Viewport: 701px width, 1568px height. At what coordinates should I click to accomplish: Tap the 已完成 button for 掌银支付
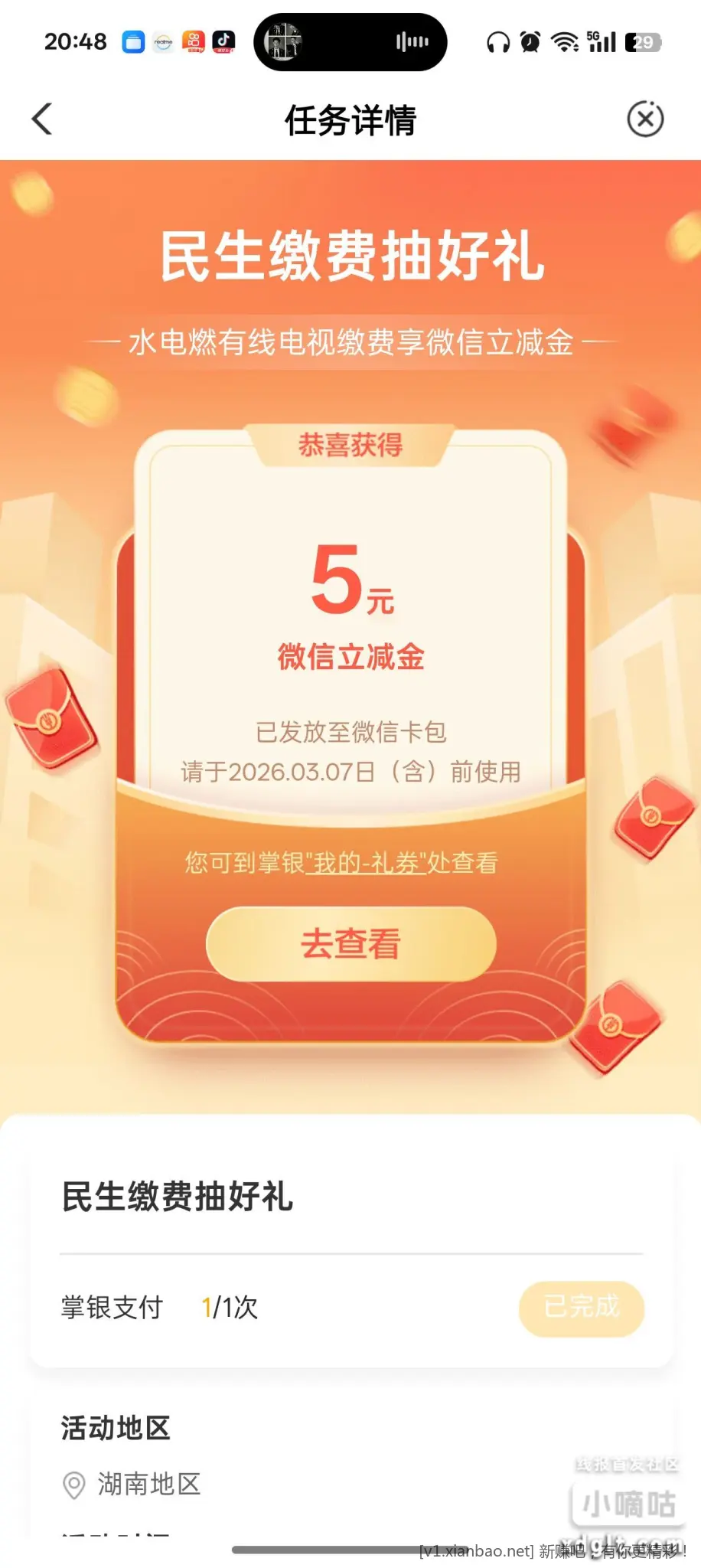point(581,1308)
